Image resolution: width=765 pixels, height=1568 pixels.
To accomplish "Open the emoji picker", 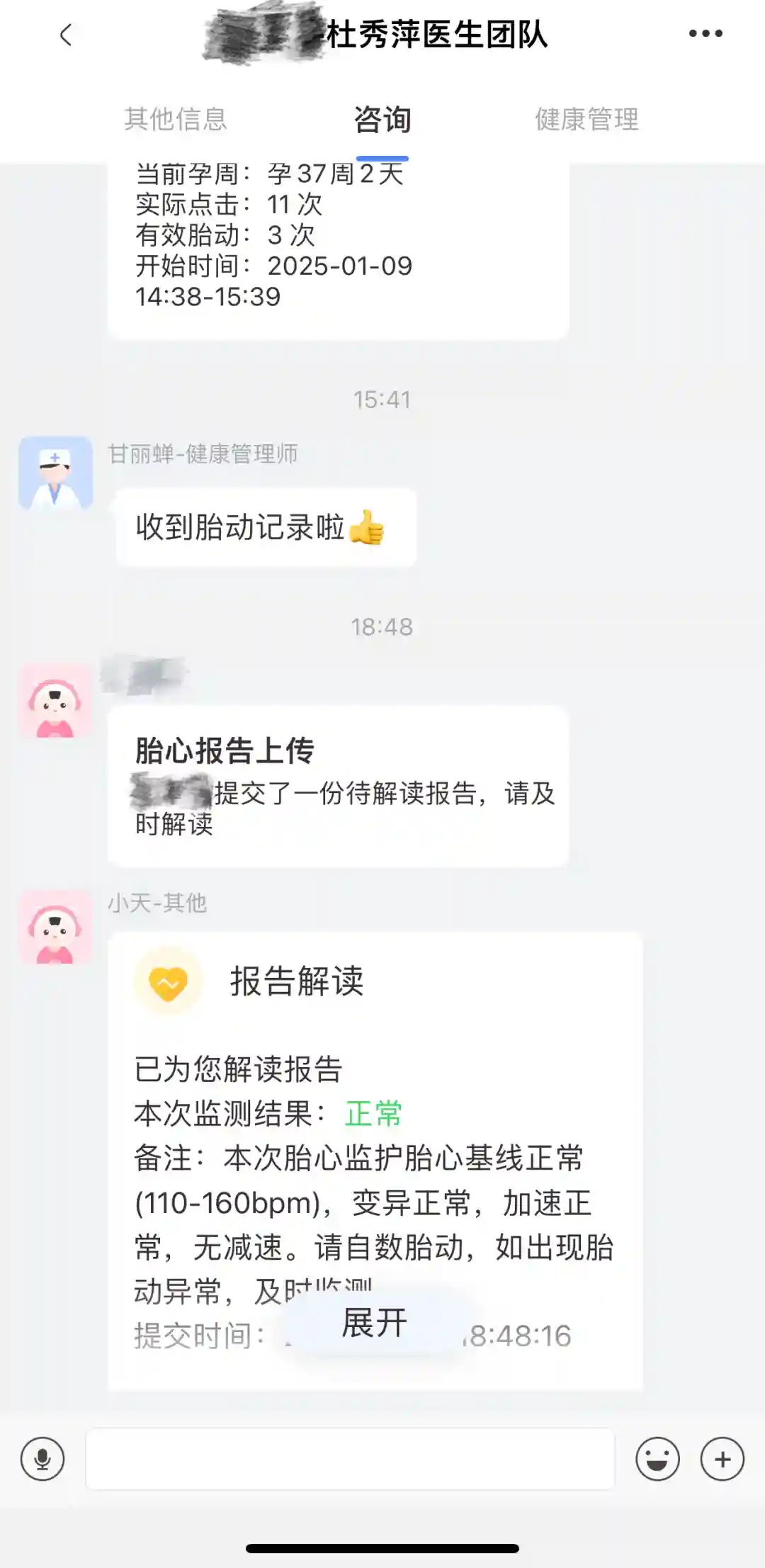I will (657, 1459).
